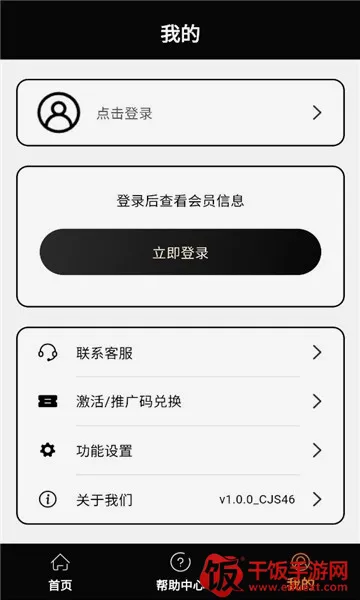Screen dimensions: 360x600
Task: Open 联系客服 customer service
Action: pyautogui.click(x=180, y=352)
